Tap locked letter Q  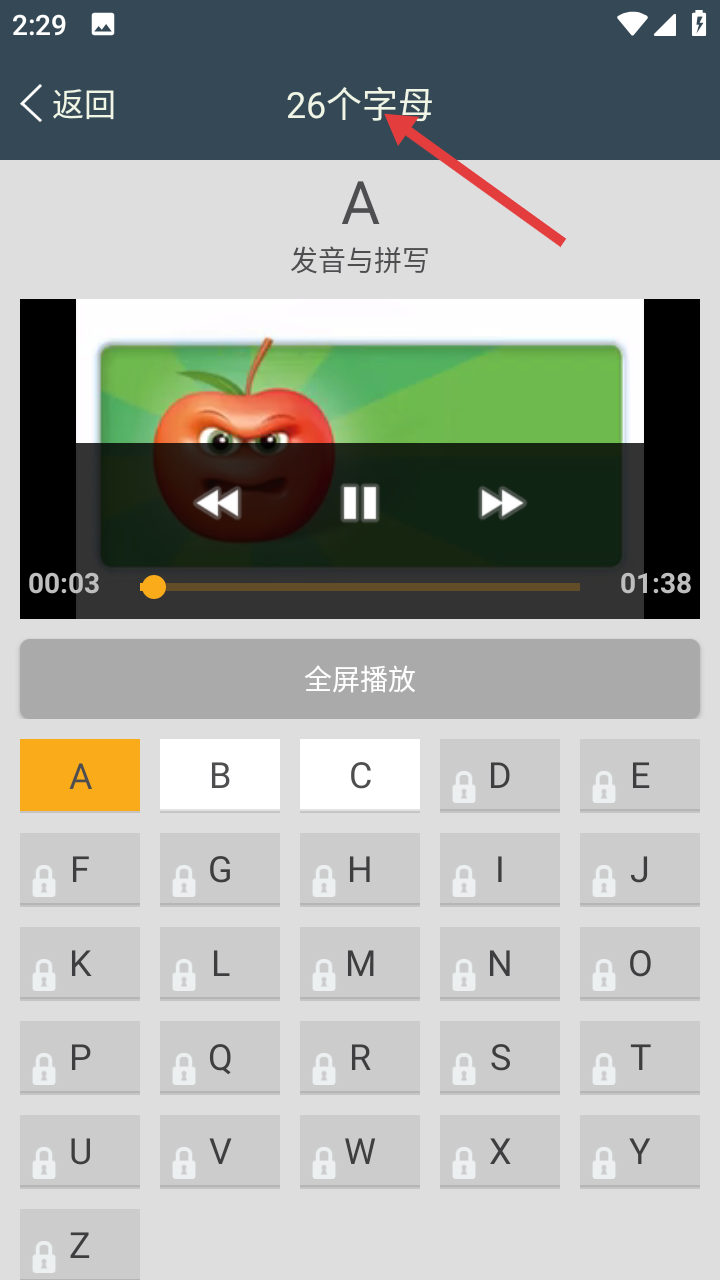point(220,1057)
